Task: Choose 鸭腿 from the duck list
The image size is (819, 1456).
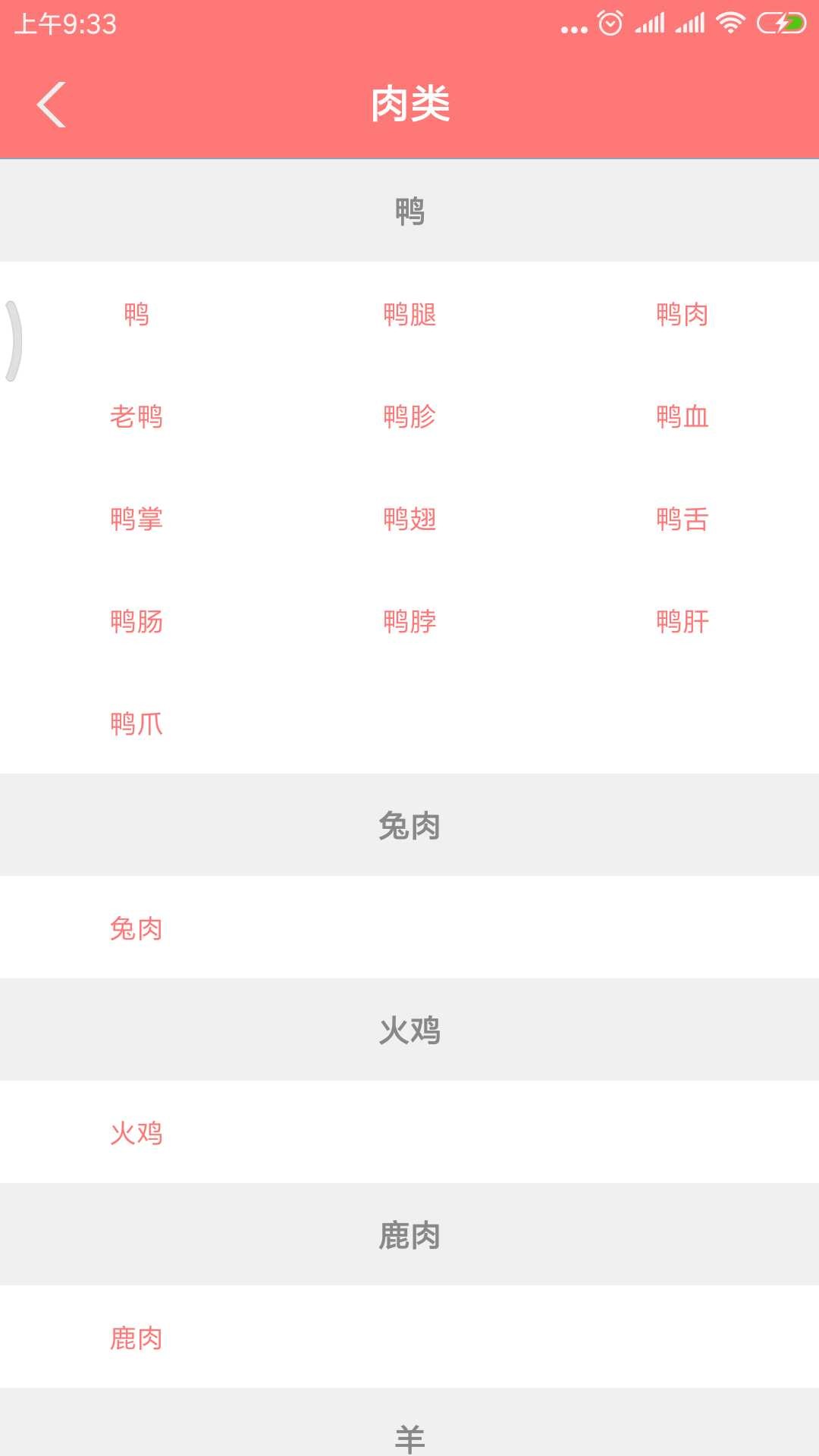Action: coord(409,314)
